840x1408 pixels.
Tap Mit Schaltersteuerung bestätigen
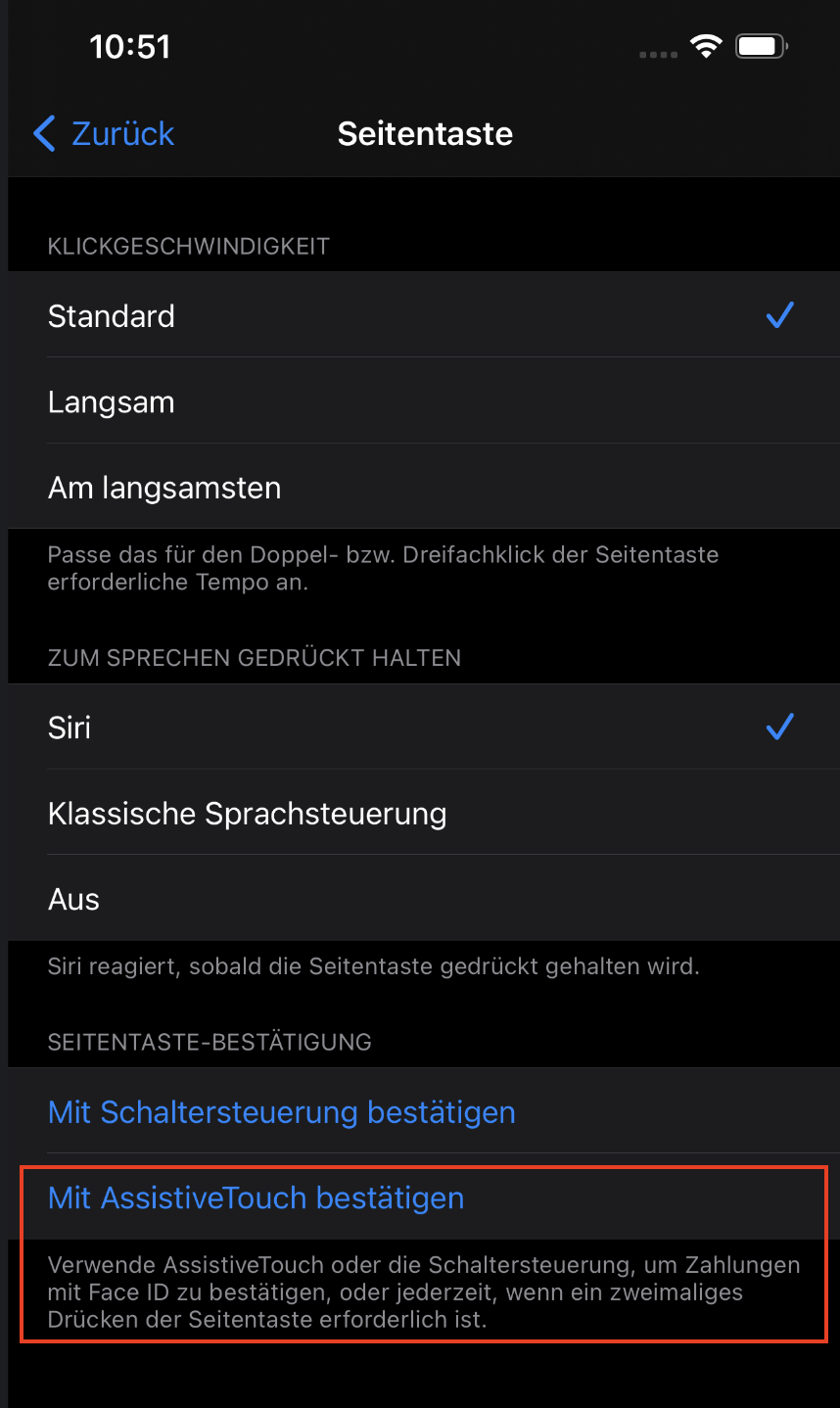click(x=282, y=1112)
